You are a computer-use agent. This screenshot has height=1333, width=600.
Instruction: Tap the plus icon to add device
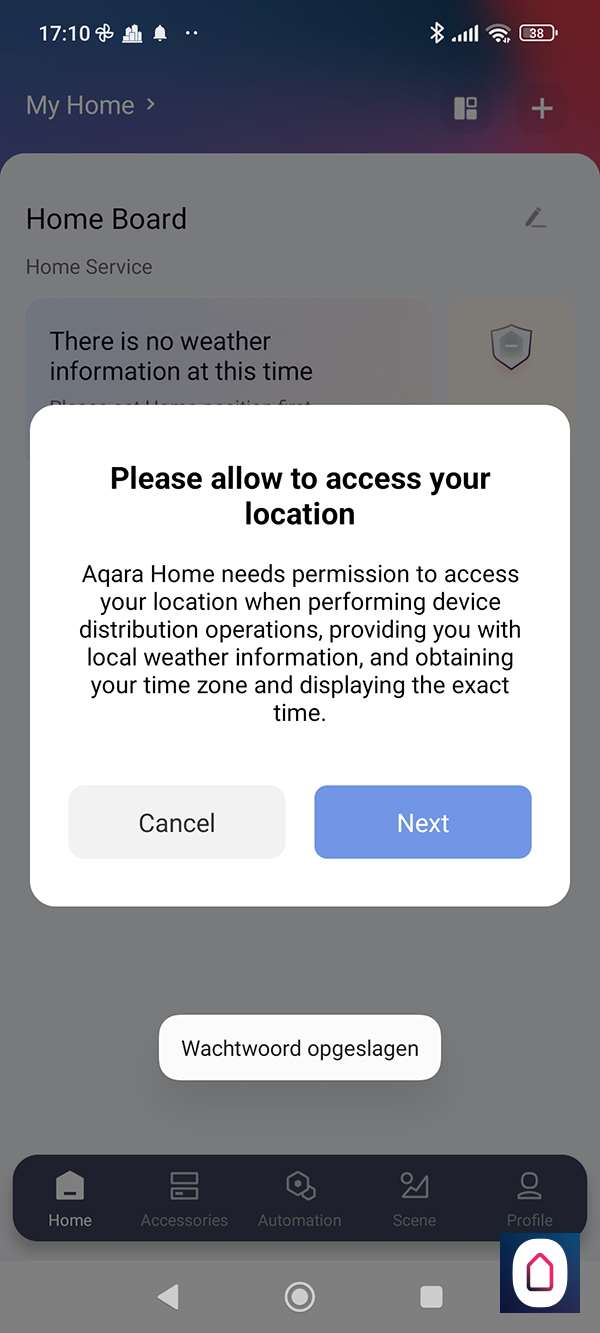(x=541, y=108)
